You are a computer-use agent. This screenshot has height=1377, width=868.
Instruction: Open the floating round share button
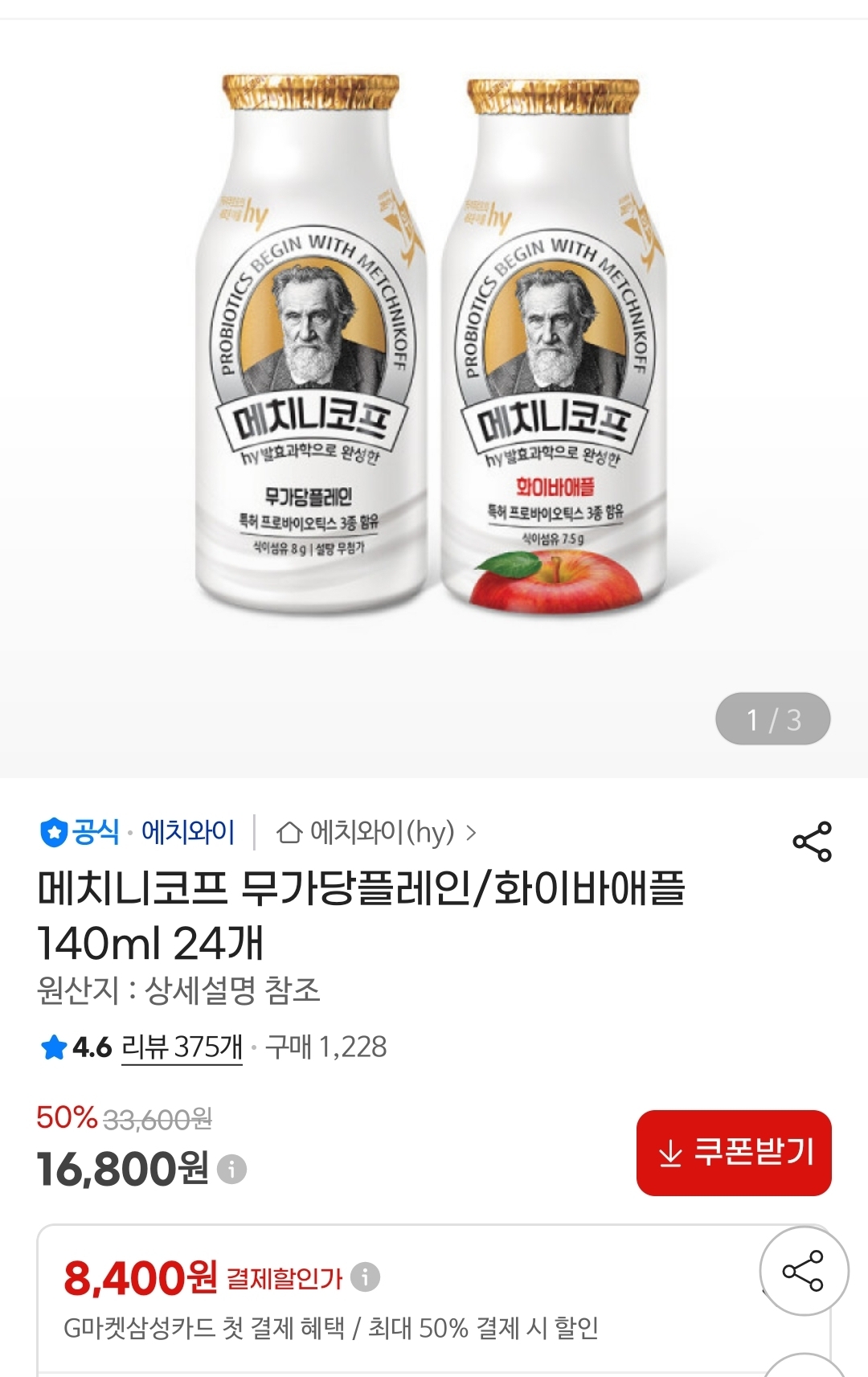[803, 1271]
